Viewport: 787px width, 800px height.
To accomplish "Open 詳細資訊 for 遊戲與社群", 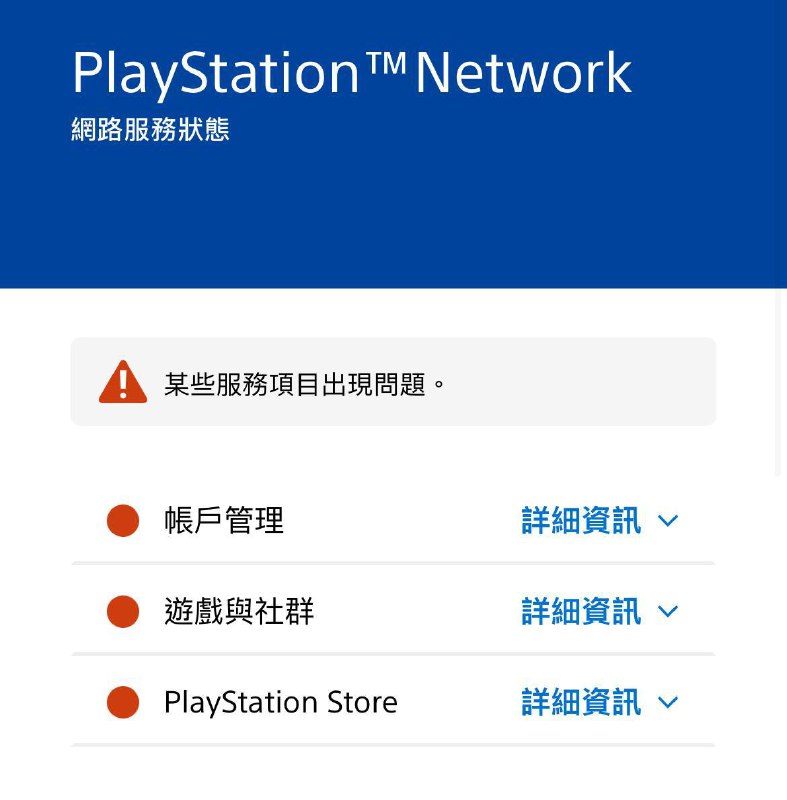I will [580, 611].
